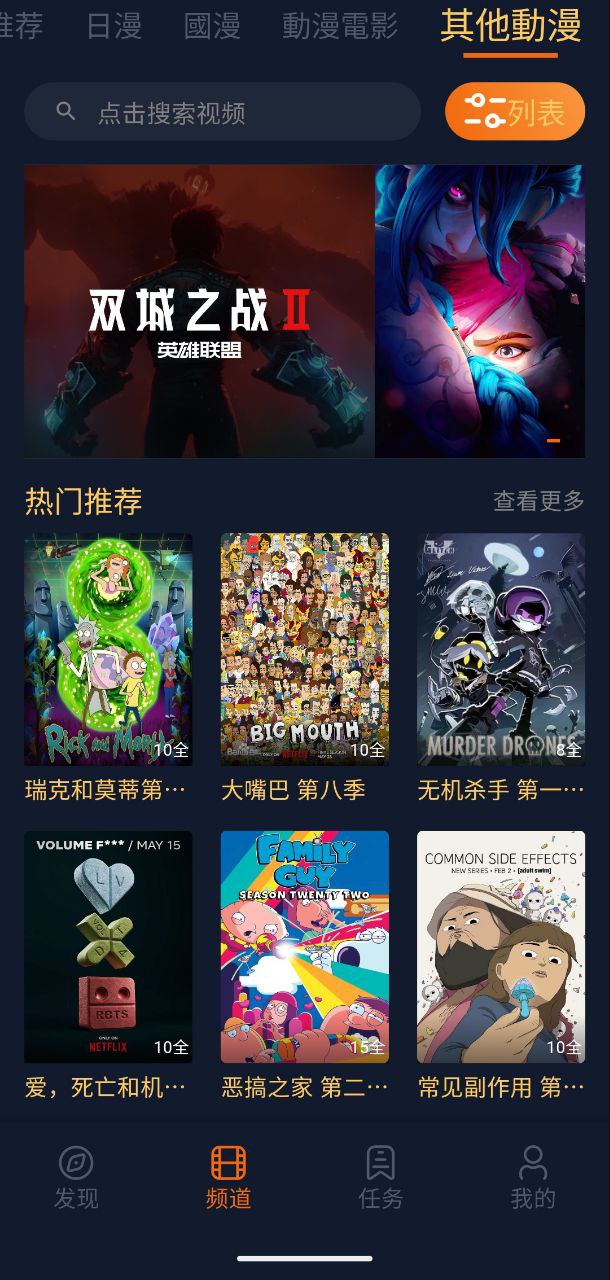The height and width of the screenshot is (1280, 610).
Task: View more via 查看更多
Action: [538, 501]
